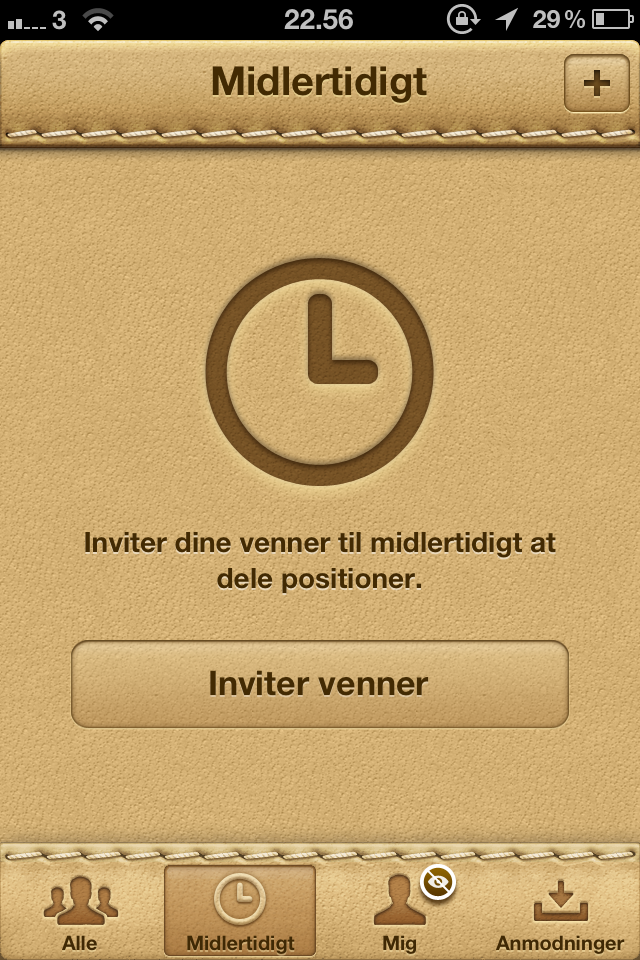Image resolution: width=640 pixels, height=960 pixels.
Task: Tap the Inviter venner button
Action: click(319, 684)
